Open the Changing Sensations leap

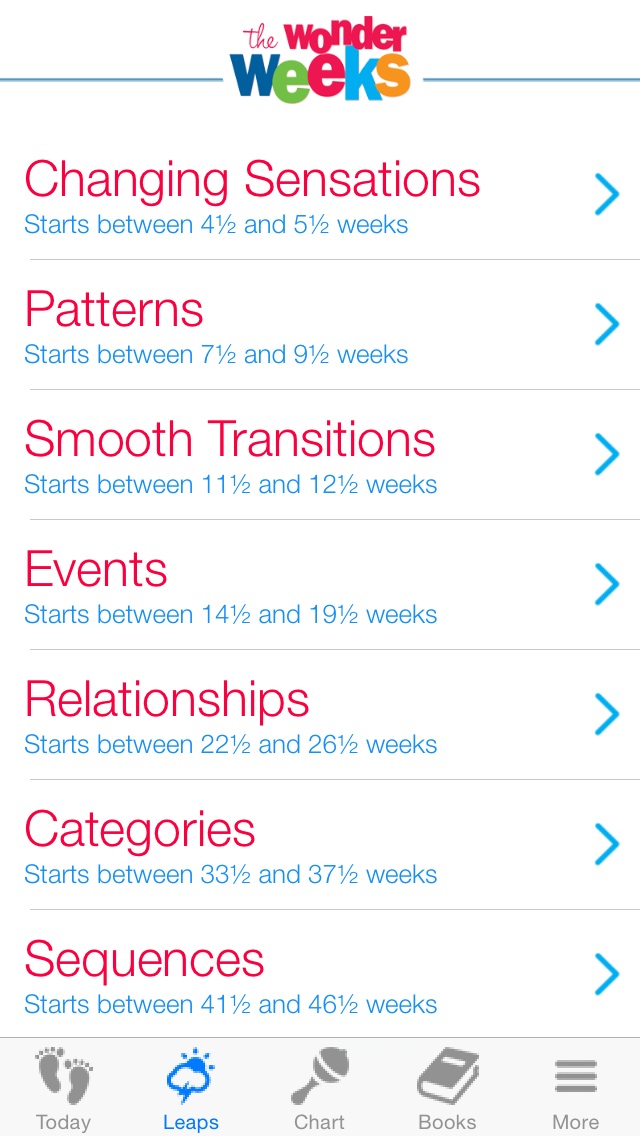pyautogui.click(x=320, y=196)
